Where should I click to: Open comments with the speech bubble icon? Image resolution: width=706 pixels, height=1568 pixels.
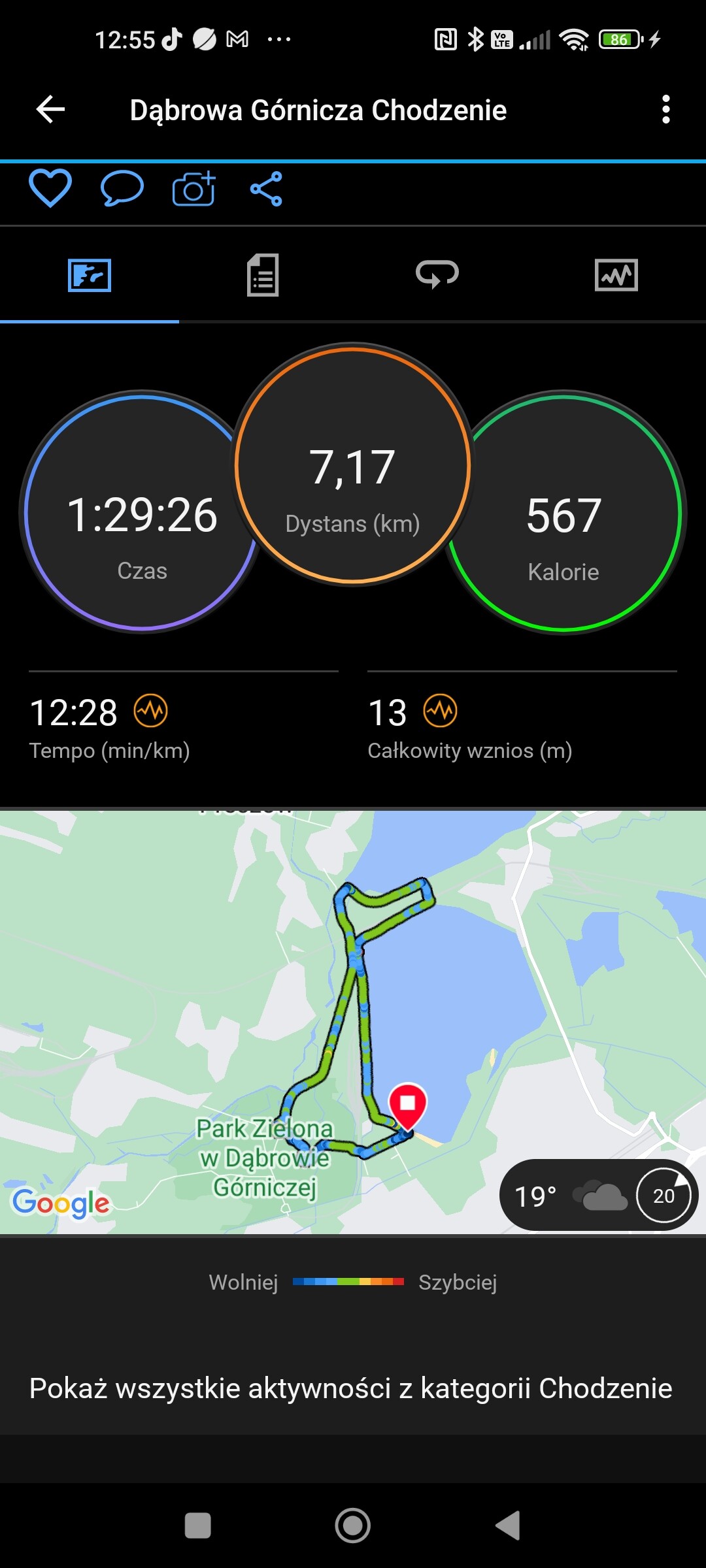122,188
